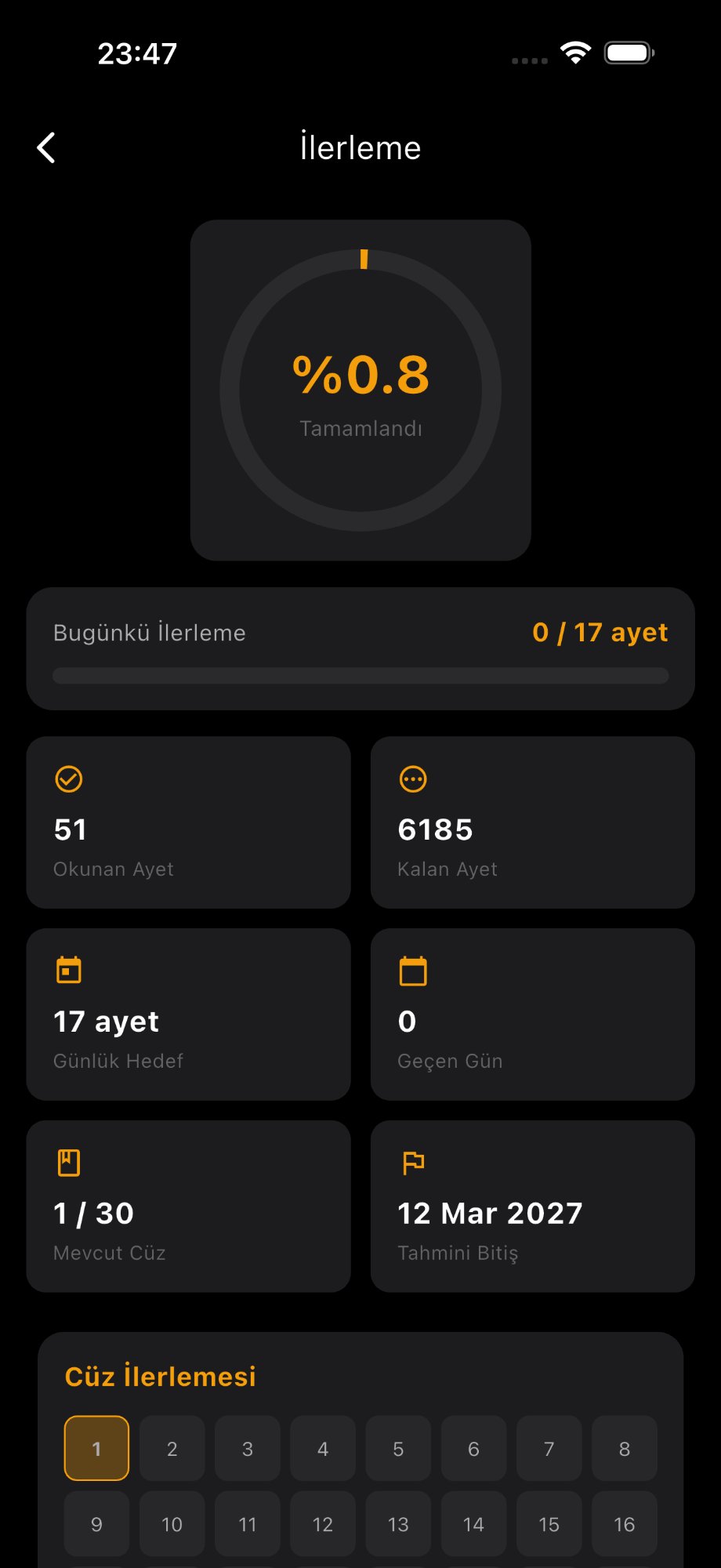Click the calendar icon above Günlük Hedef
This screenshot has height=1568, width=721.
point(69,969)
